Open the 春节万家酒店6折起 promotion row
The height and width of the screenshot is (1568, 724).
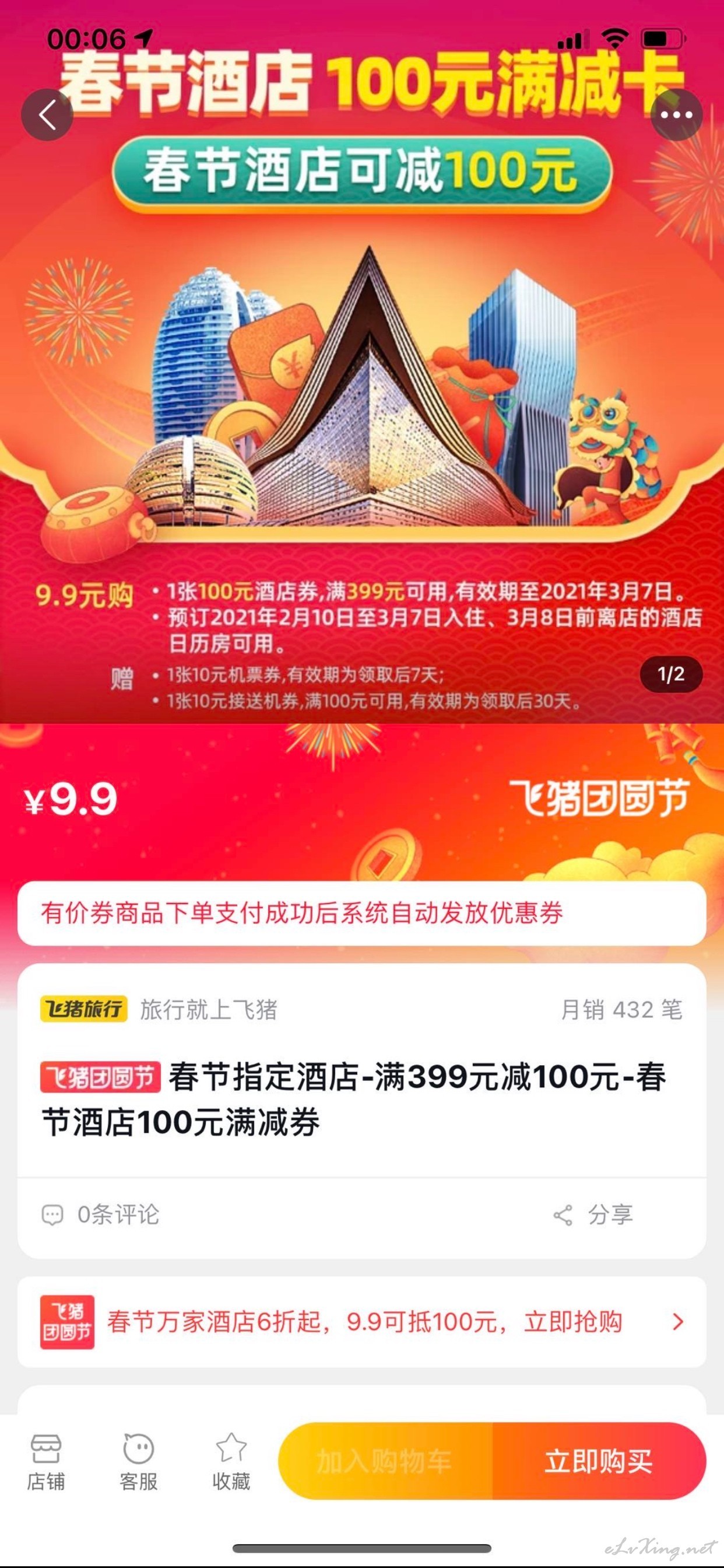[x=362, y=1321]
